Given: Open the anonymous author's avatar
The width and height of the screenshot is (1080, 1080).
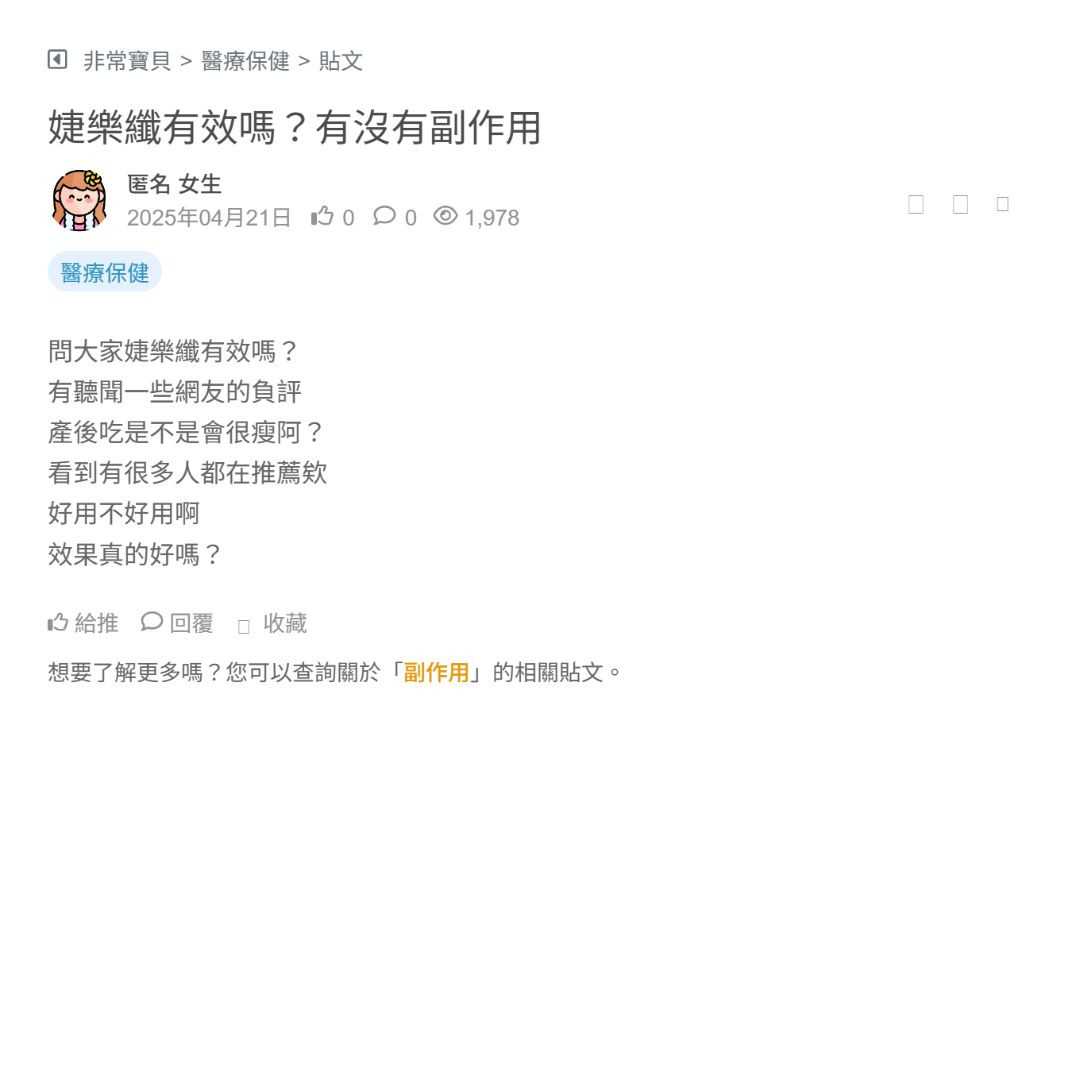Looking at the screenshot, I should click(80, 200).
